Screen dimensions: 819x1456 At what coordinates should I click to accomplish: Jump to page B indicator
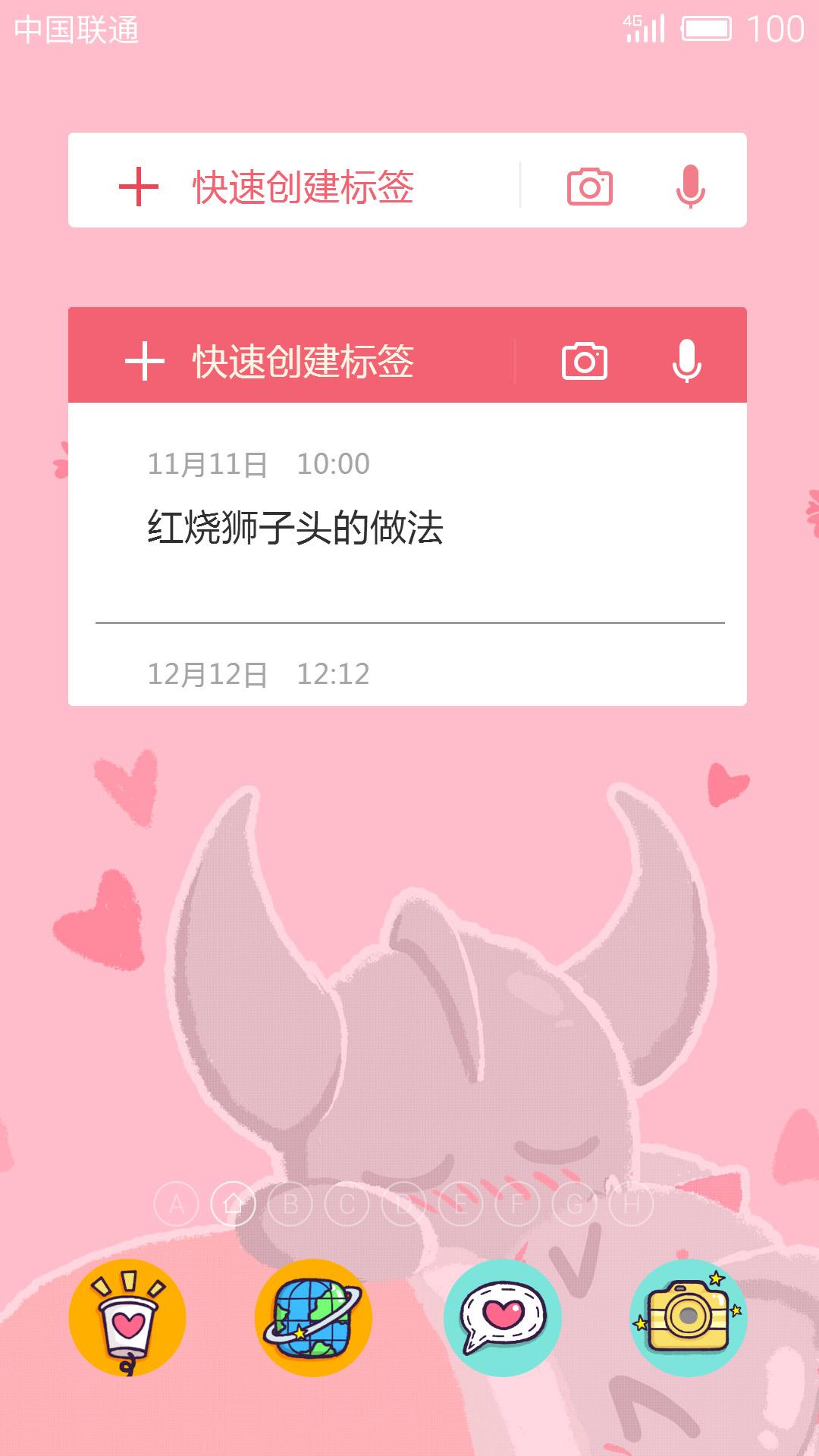tap(290, 1204)
